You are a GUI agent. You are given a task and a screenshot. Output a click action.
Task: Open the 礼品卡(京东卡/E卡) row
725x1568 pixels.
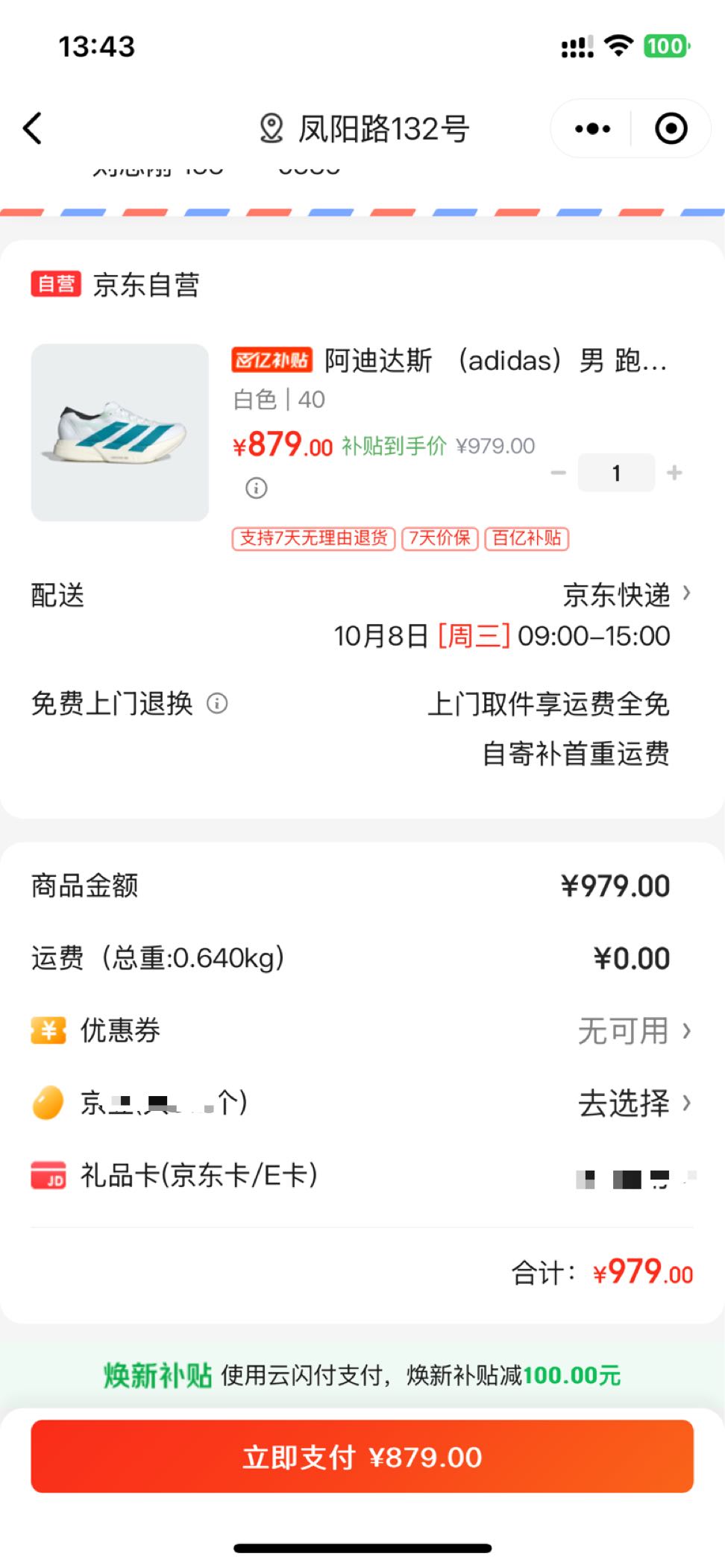(362, 1175)
